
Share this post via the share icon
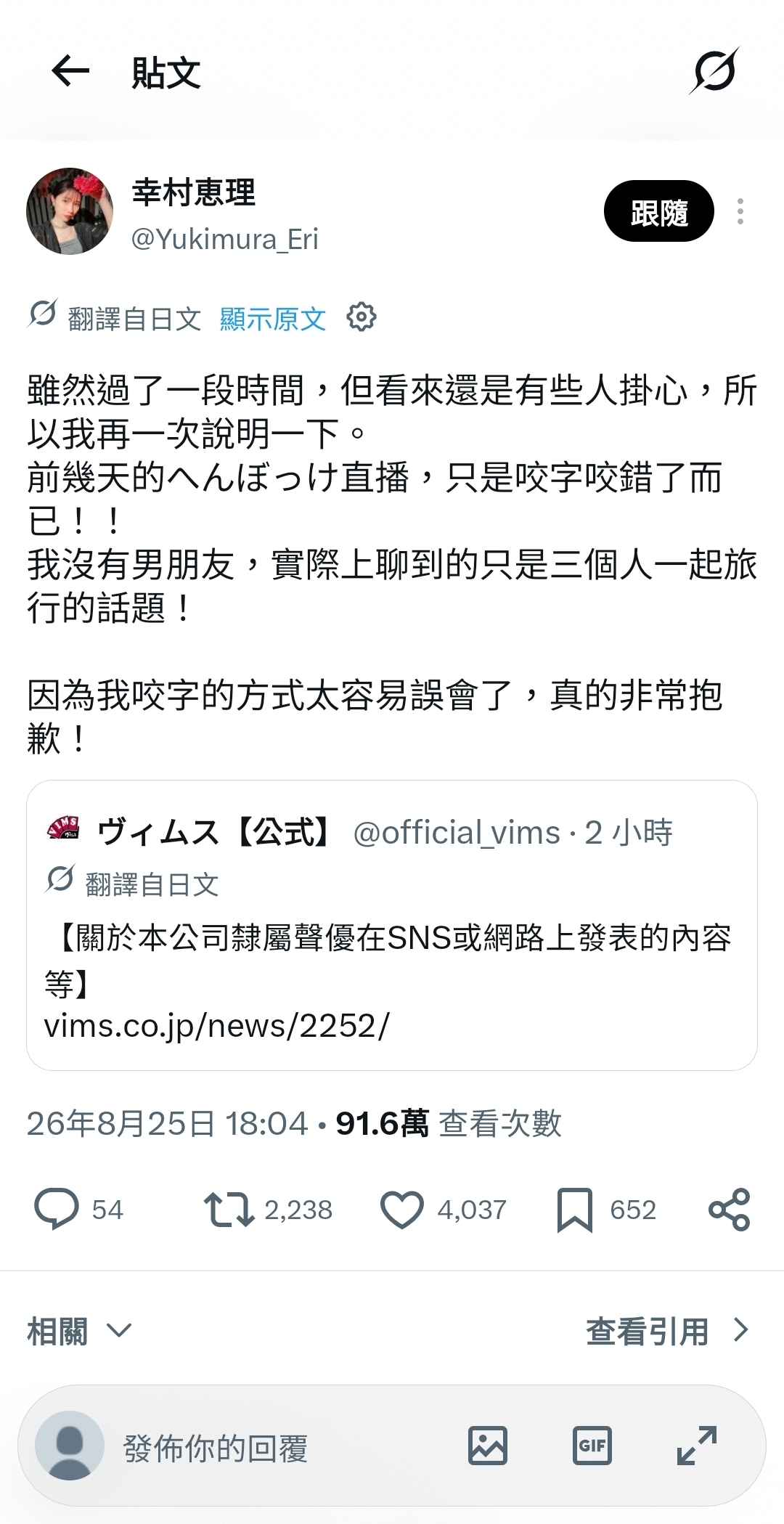click(x=729, y=1210)
